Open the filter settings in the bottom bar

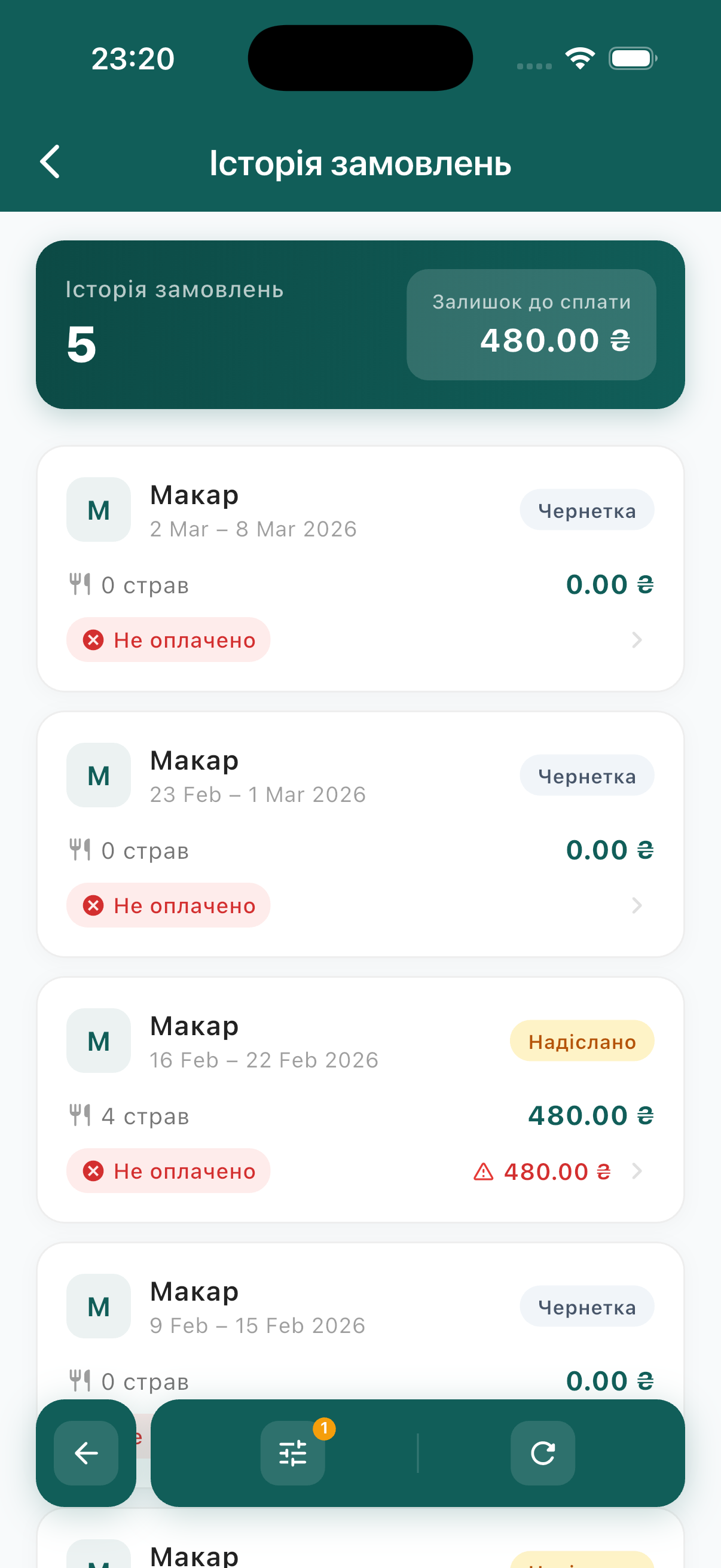[x=293, y=1454]
